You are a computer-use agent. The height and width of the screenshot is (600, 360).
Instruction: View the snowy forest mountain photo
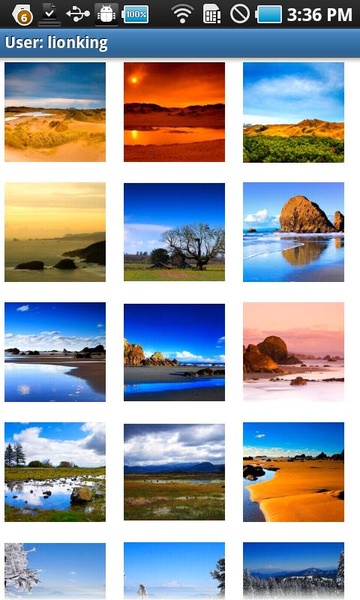pos(293,571)
